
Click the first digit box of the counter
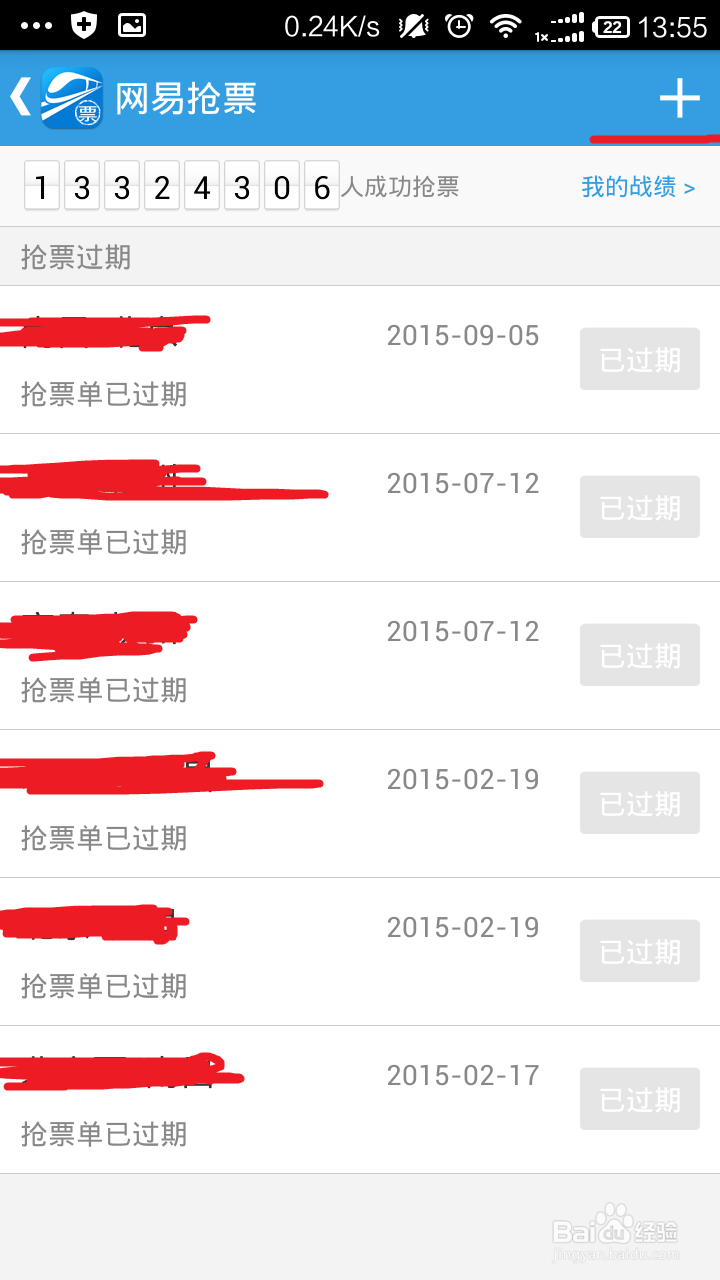[42, 186]
